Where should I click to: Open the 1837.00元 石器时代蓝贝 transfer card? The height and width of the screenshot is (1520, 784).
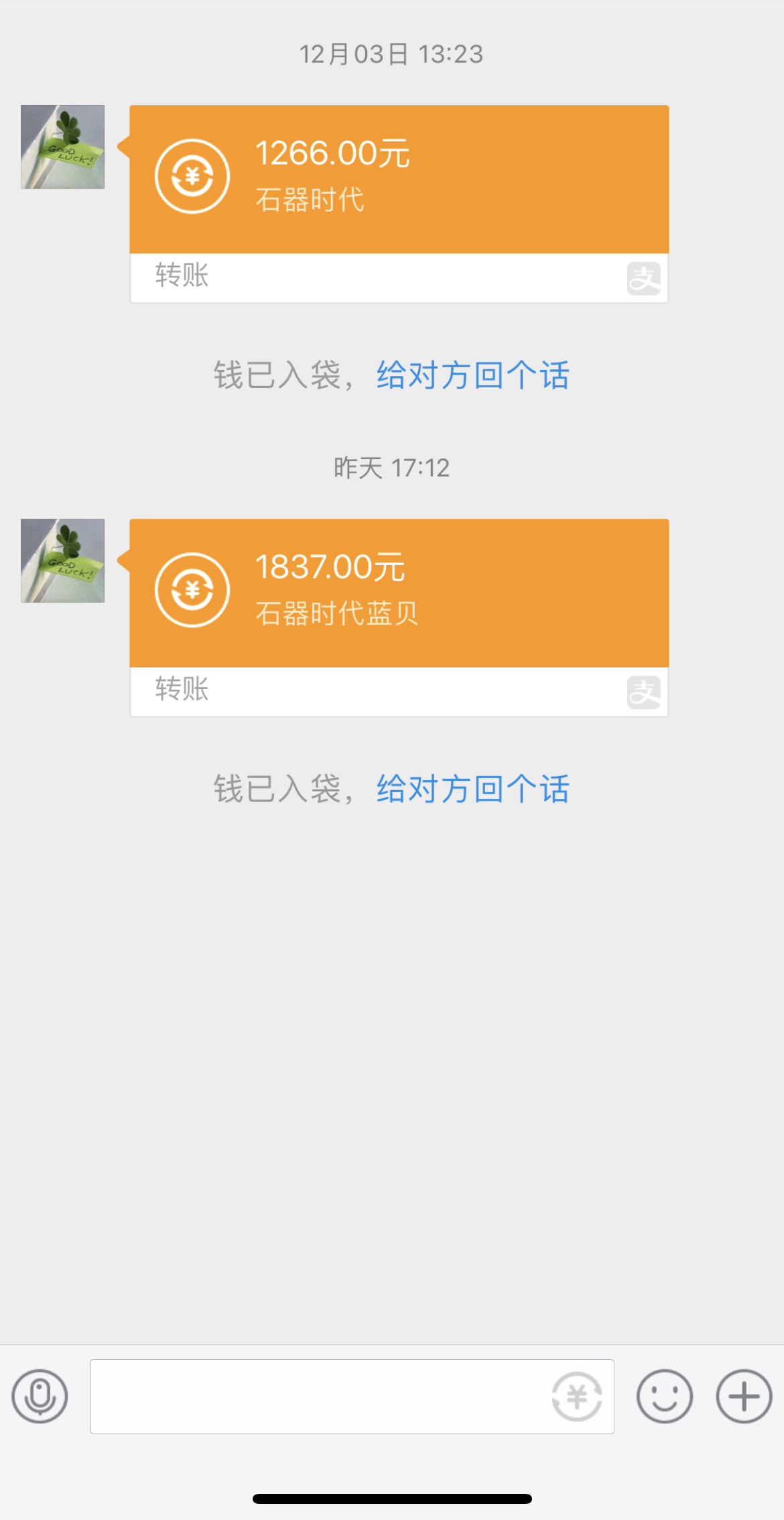[x=399, y=593]
